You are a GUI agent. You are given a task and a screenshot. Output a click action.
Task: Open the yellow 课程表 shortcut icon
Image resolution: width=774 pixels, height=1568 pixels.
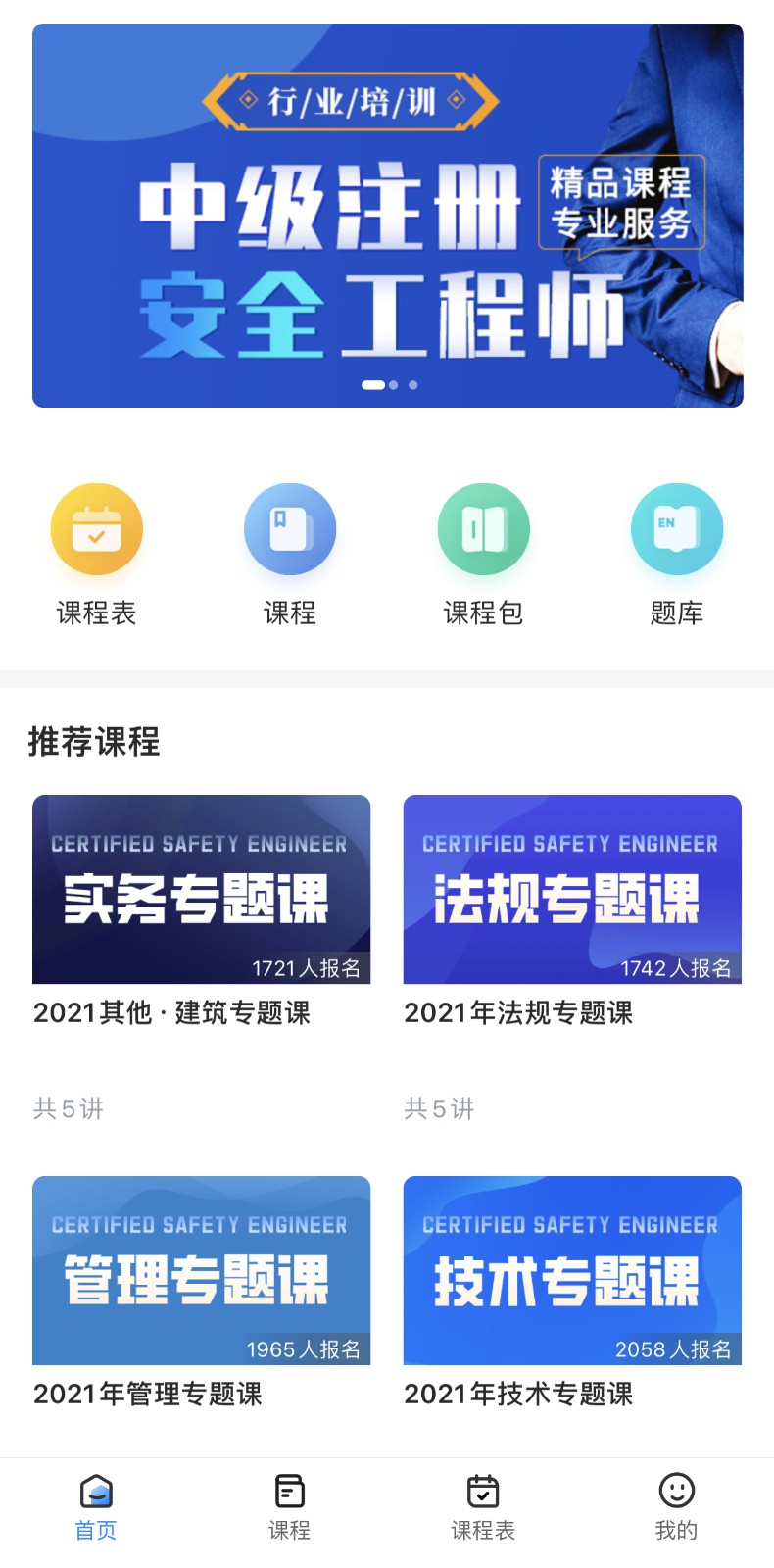96,529
